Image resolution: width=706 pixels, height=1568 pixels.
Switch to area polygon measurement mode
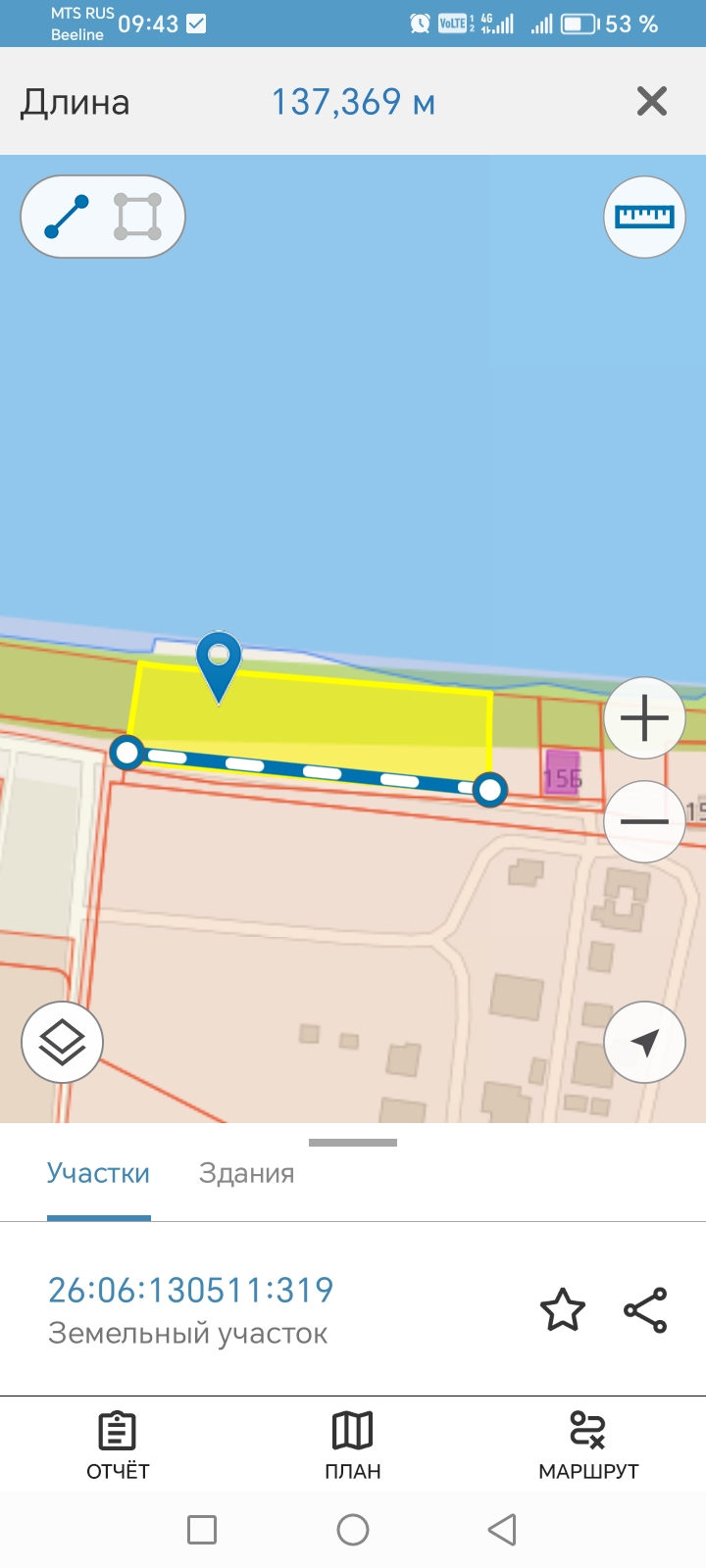coord(137,217)
